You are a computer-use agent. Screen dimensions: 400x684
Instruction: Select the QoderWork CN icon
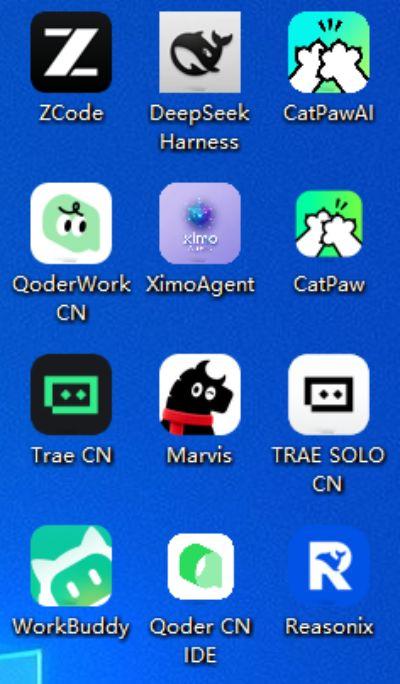(x=71, y=223)
